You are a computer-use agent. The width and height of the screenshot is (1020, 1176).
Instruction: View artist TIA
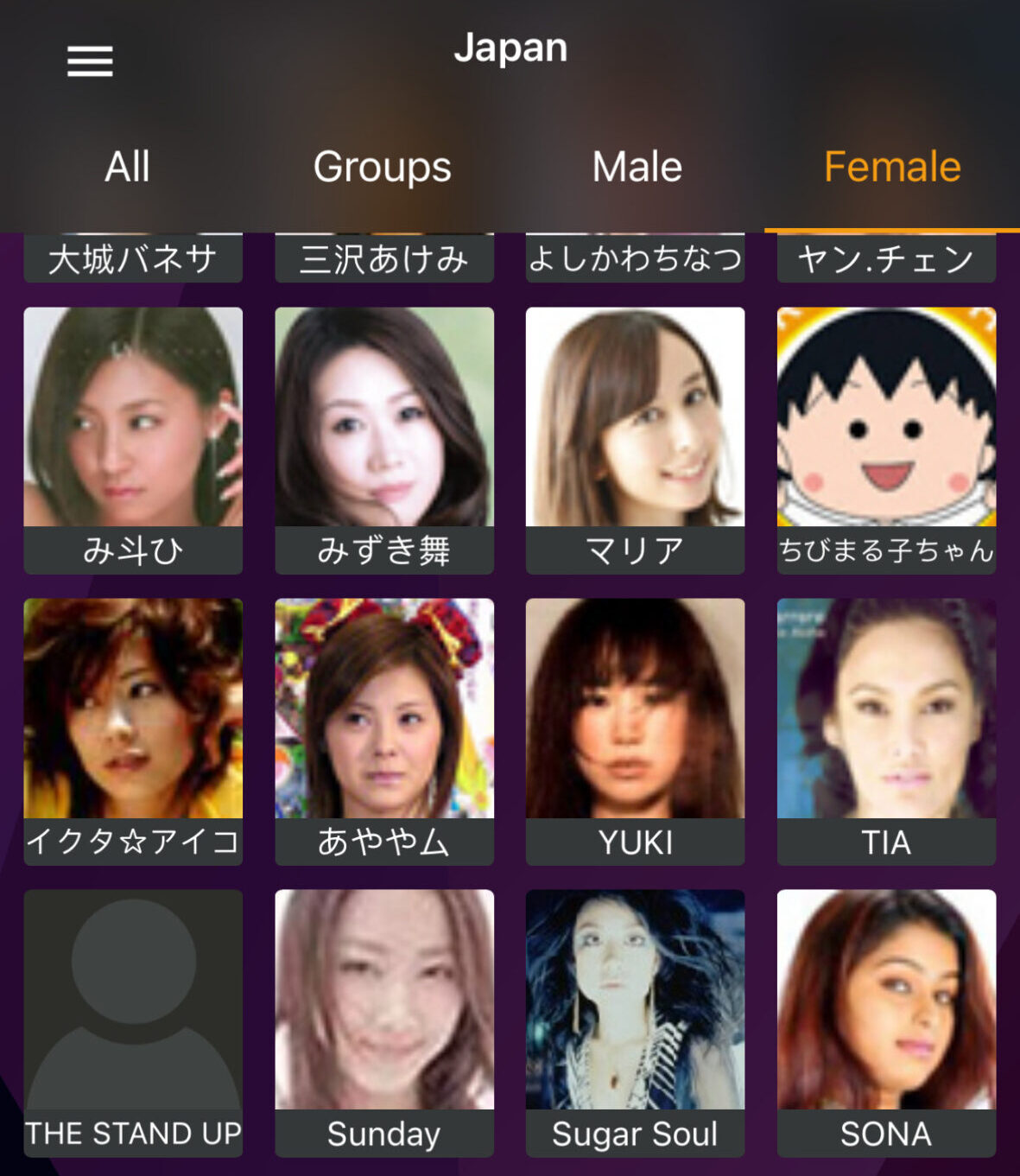point(886,730)
